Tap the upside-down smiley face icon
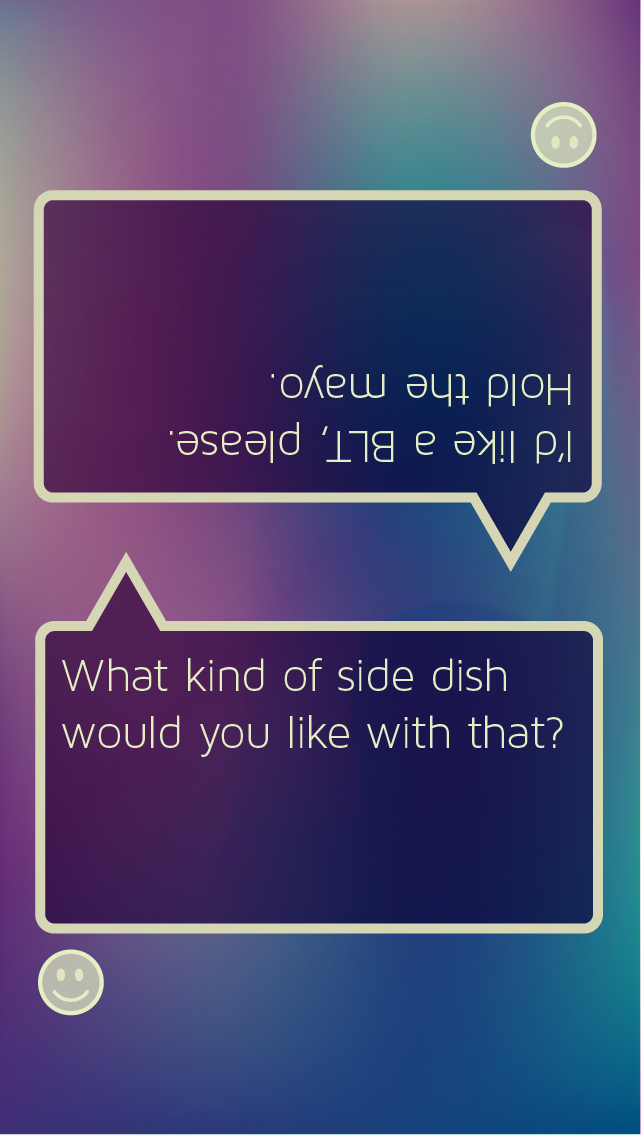 [x=563, y=135]
